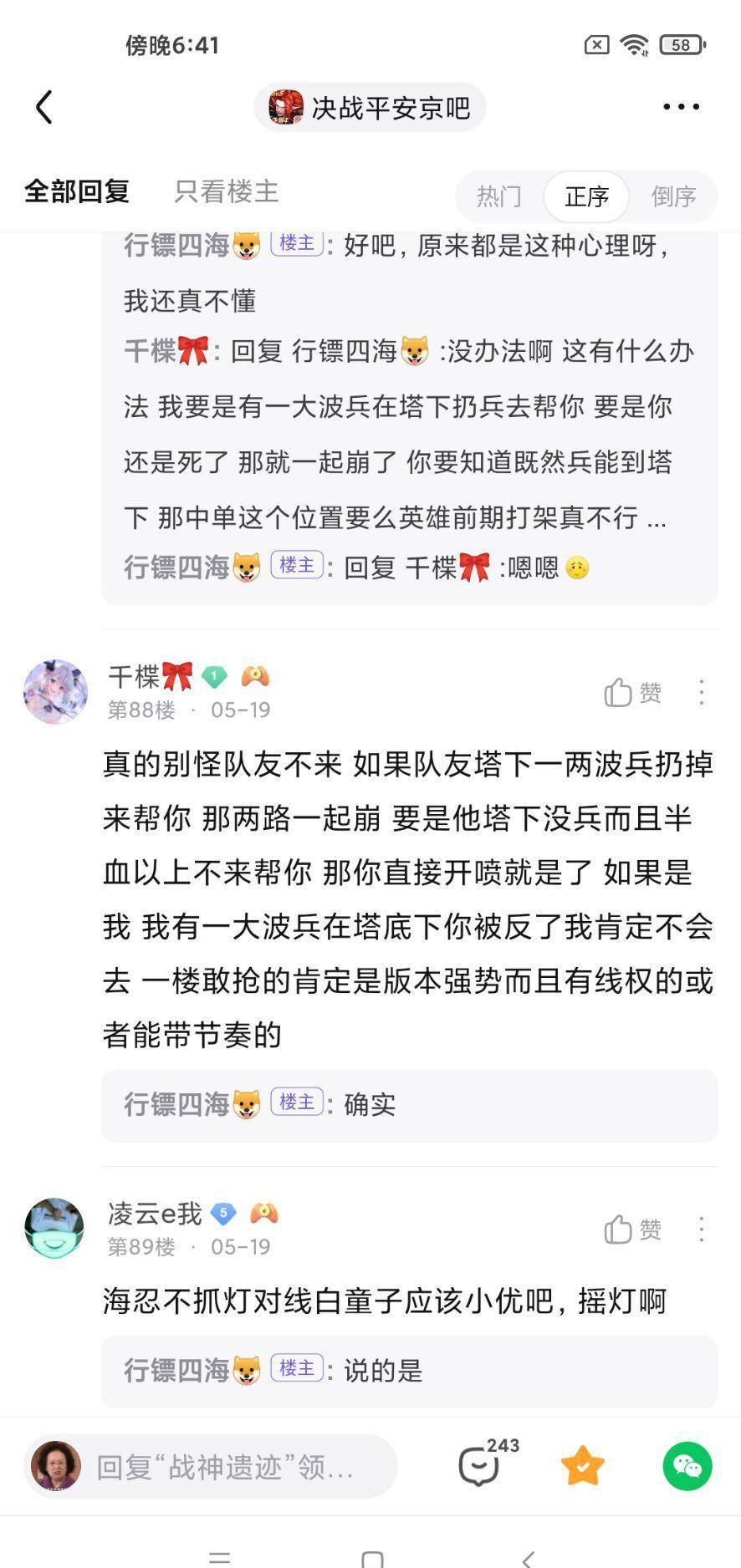Switch to 全部回复 tab
This screenshot has height=1568, width=741.
77,191
